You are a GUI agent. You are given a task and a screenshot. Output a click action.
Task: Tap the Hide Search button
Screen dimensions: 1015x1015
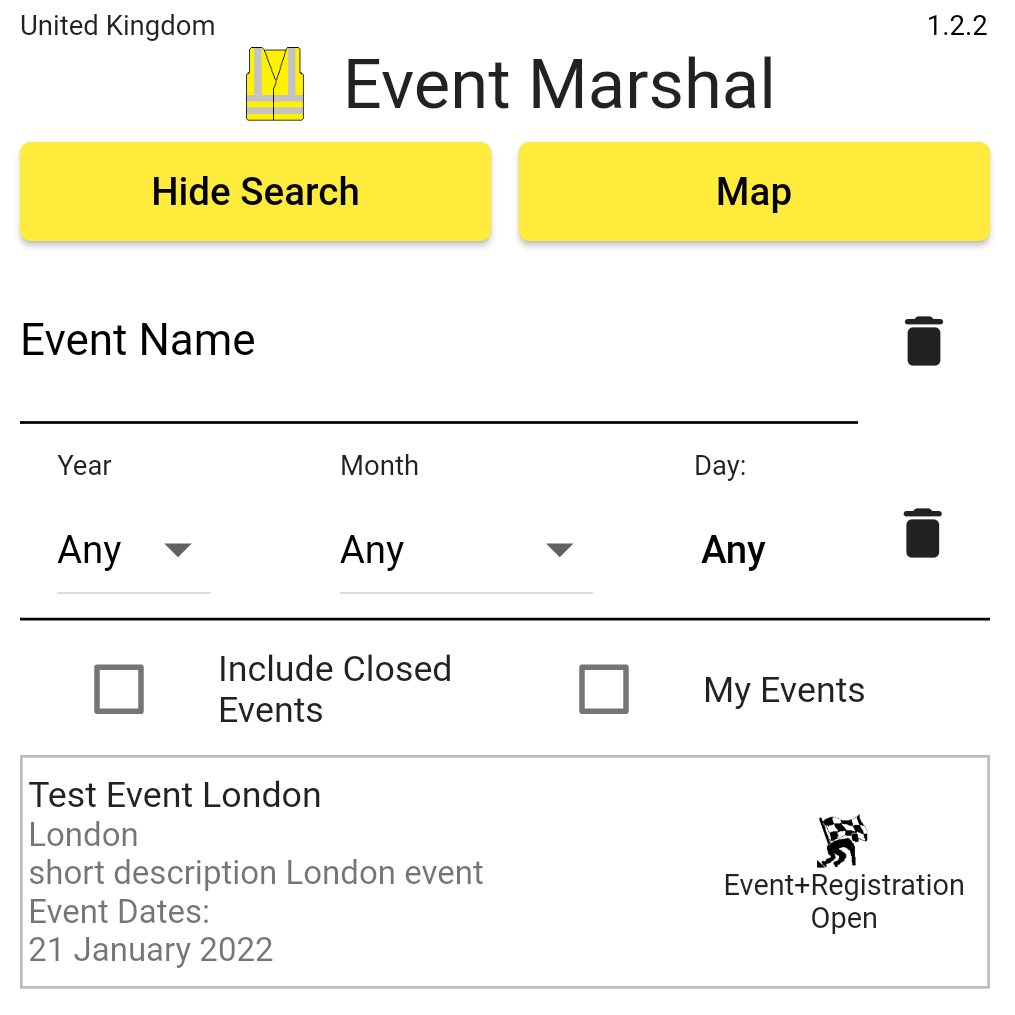[x=255, y=192]
